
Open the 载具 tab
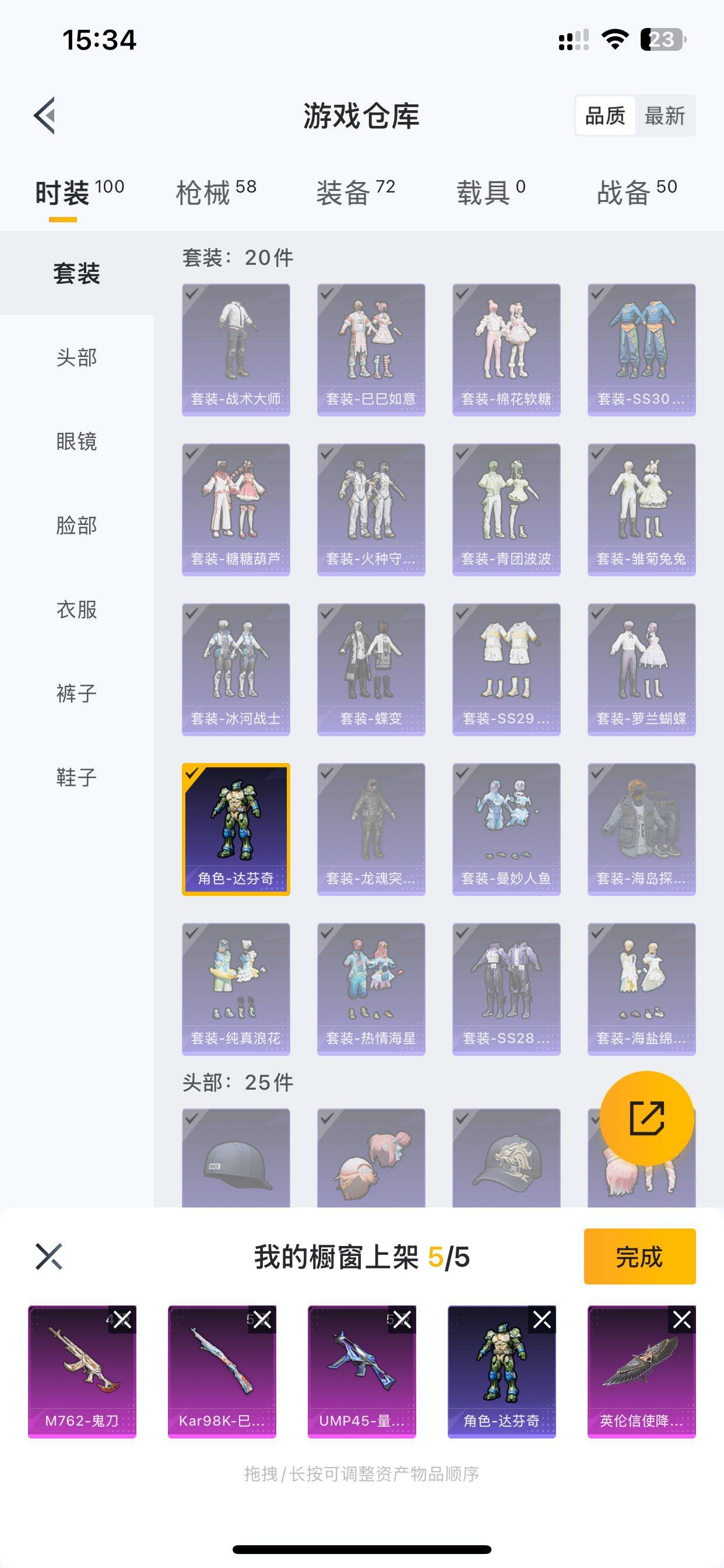(490, 192)
